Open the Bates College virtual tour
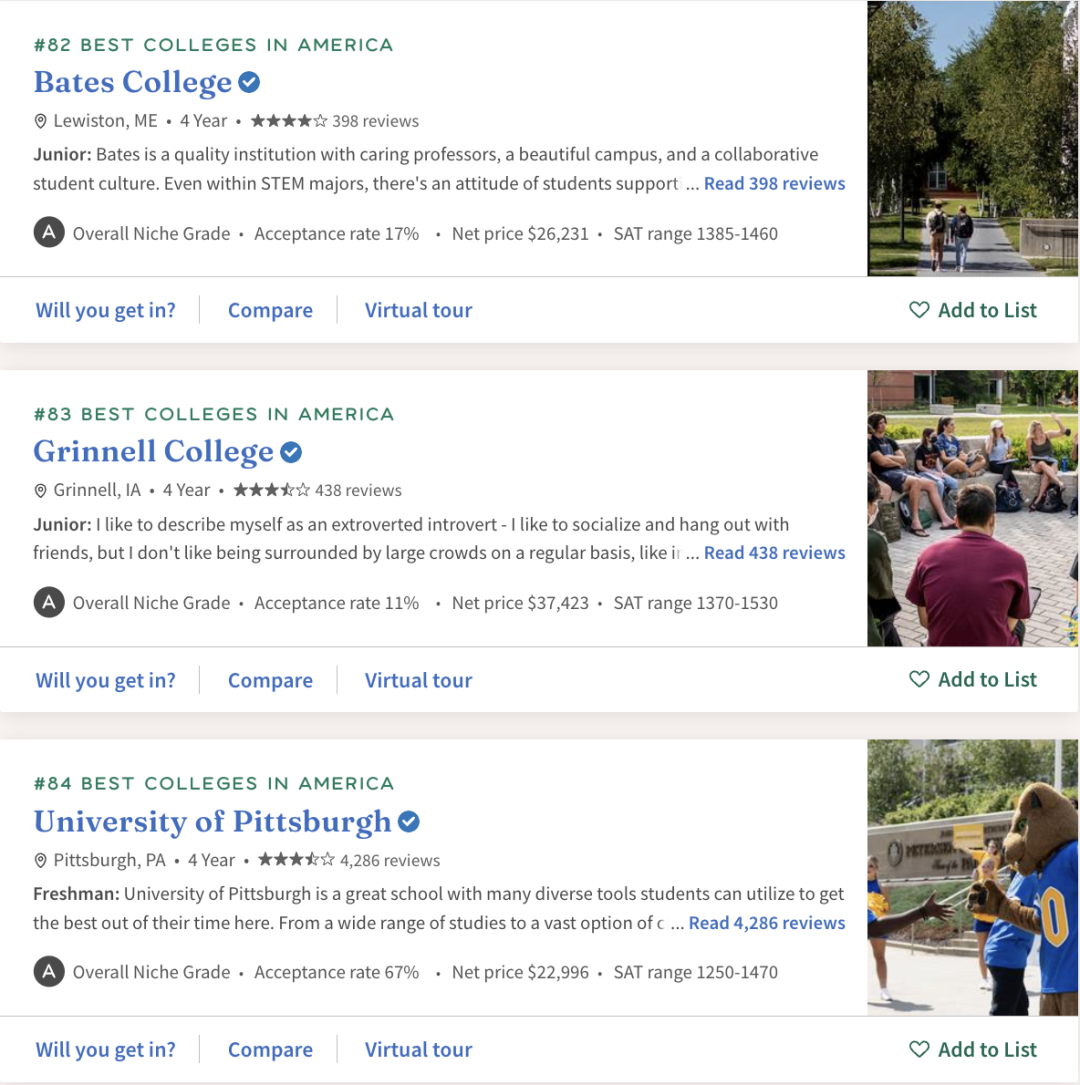Screen dimensions: 1080x1085 click(418, 311)
